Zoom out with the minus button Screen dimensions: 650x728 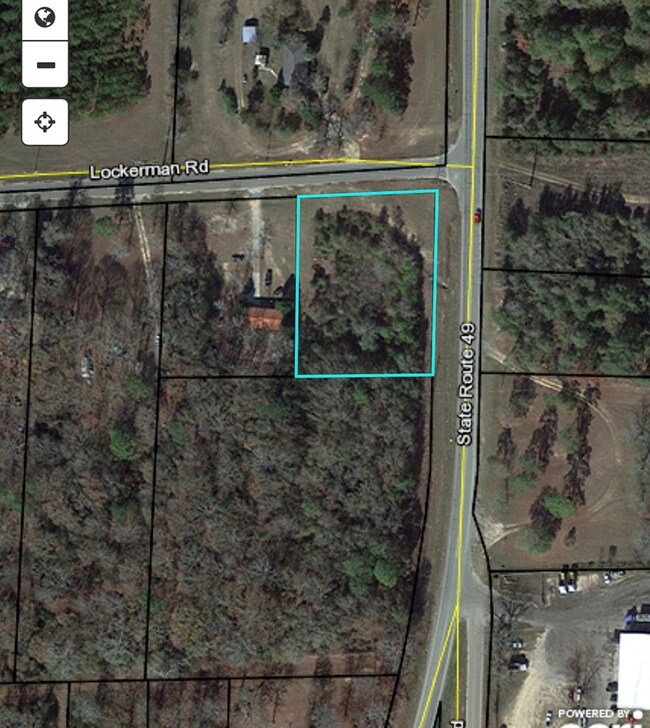tap(45, 65)
